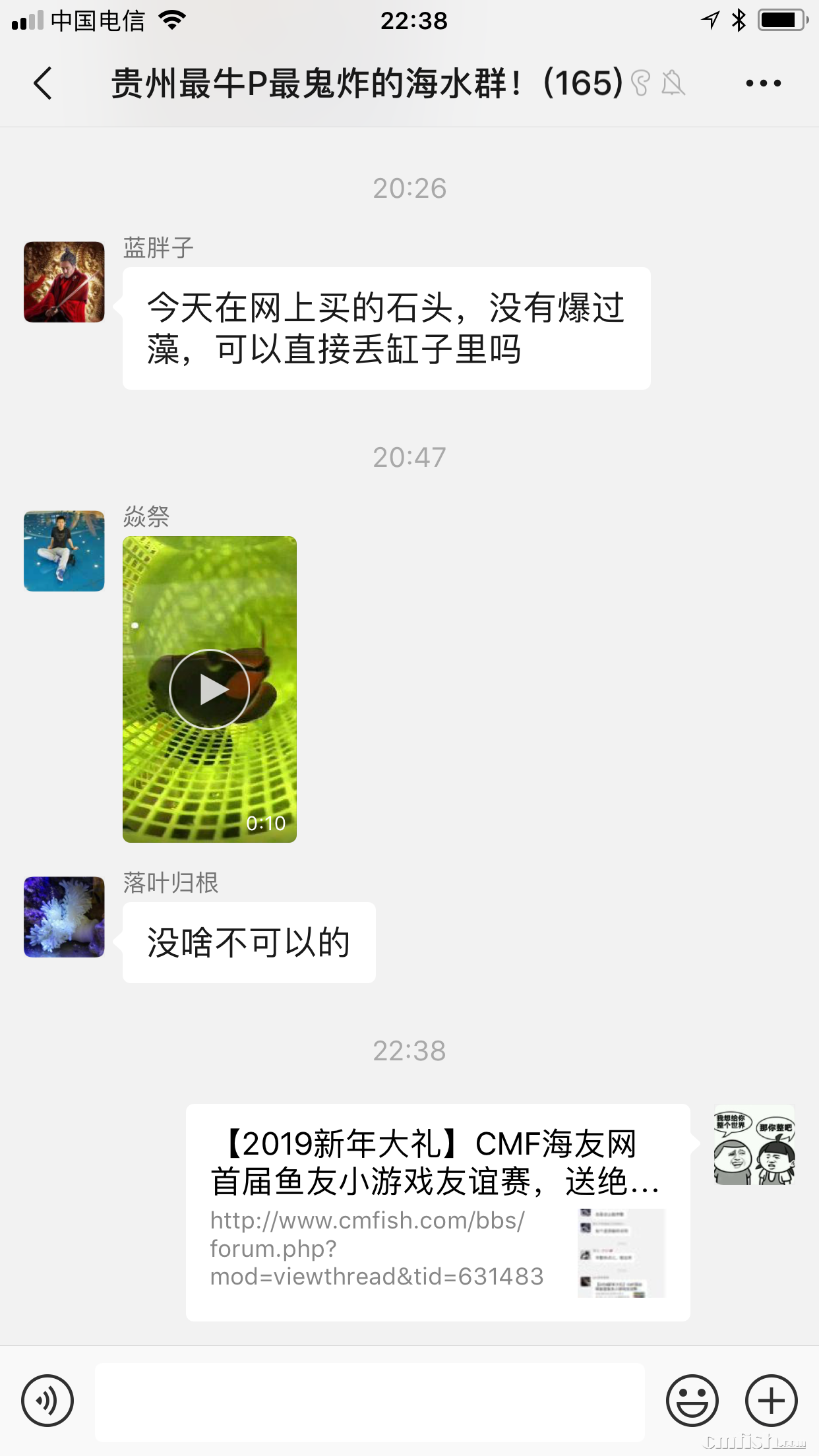Open 落叶归根's profile from their avatar
819x1456 pixels.
(x=63, y=916)
